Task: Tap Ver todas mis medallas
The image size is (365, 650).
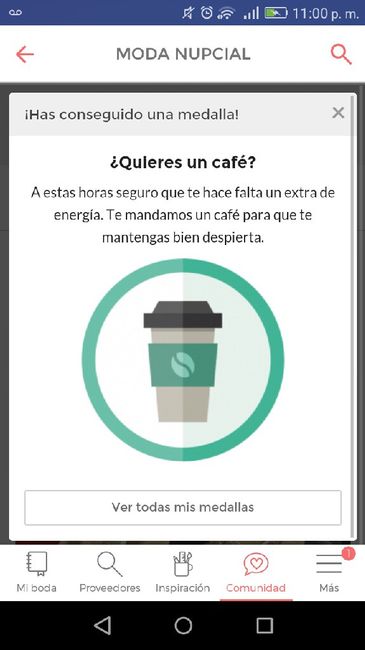Action: (x=182, y=507)
